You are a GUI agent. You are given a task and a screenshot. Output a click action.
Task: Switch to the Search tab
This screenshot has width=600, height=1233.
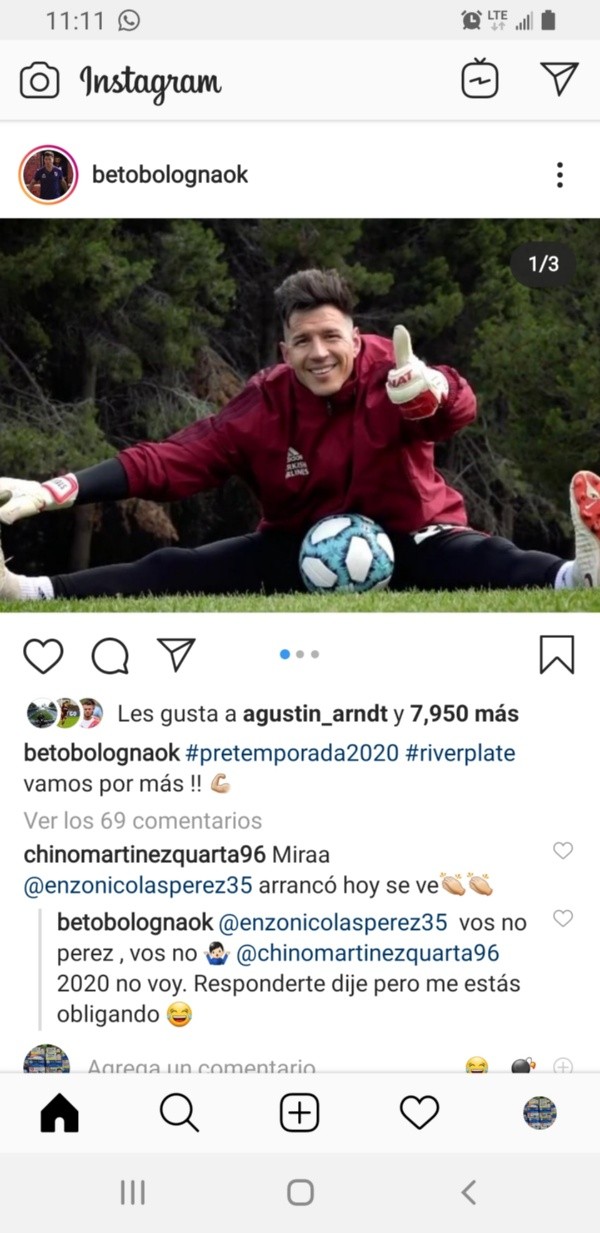[179, 1112]
